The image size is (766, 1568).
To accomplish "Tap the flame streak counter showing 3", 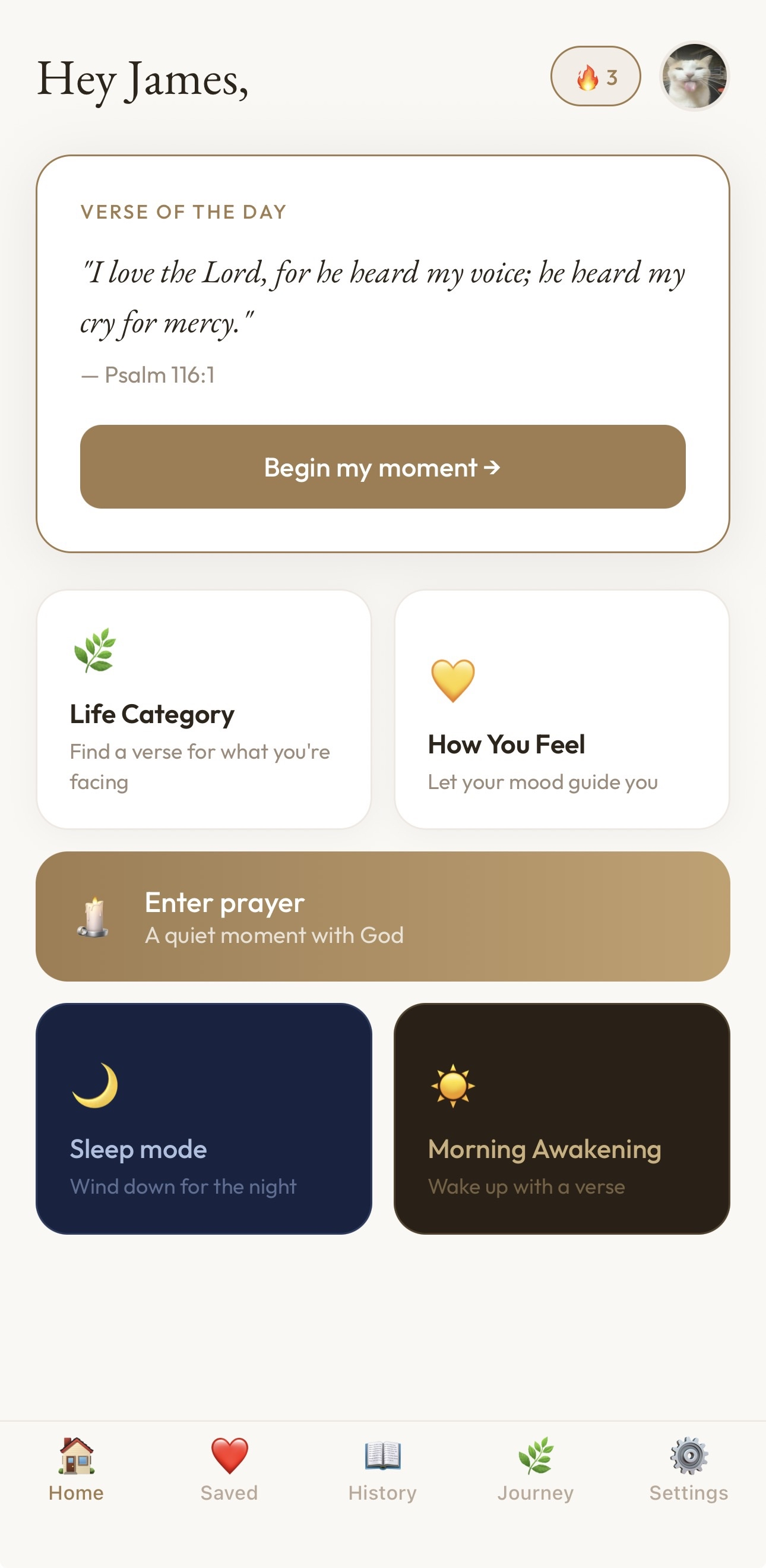I will [x=596, y=75].
